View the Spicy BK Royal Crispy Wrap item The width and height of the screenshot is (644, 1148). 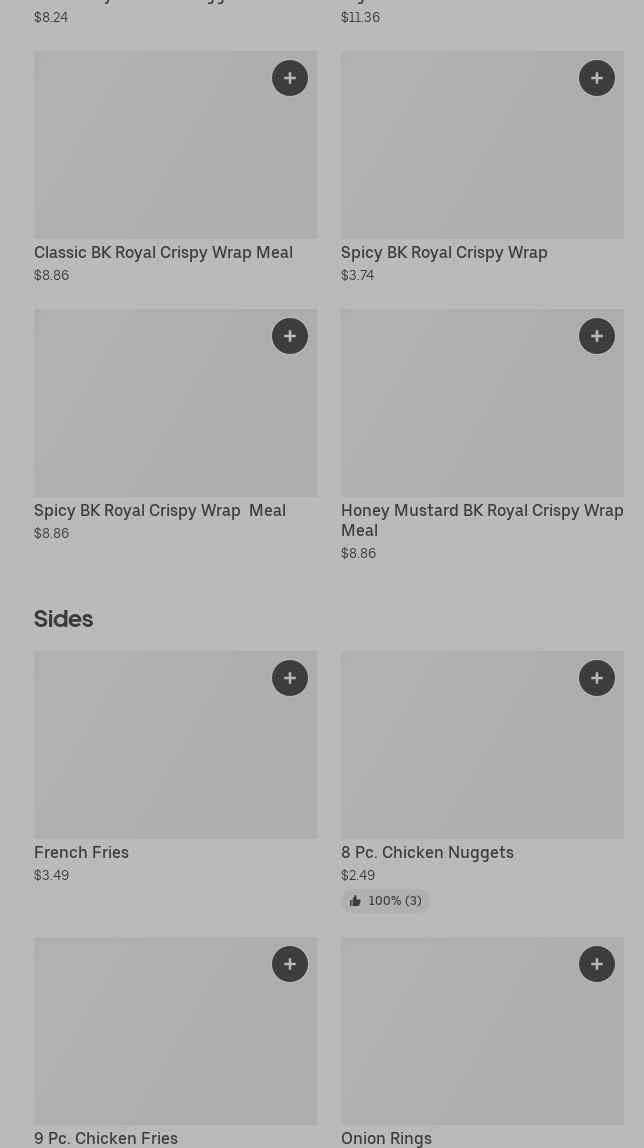(x=444, y=253)
